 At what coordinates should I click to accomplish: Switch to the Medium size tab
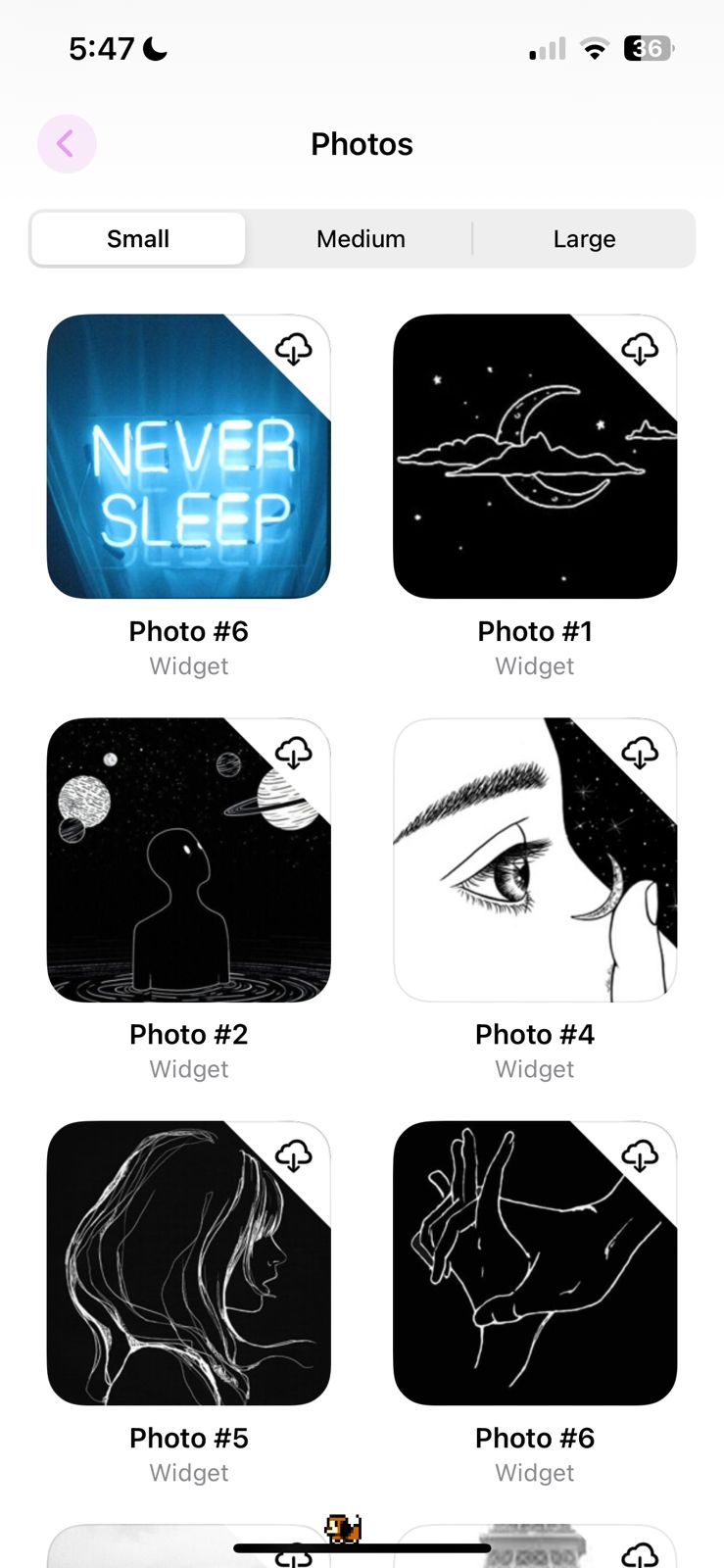pos(361,239)
